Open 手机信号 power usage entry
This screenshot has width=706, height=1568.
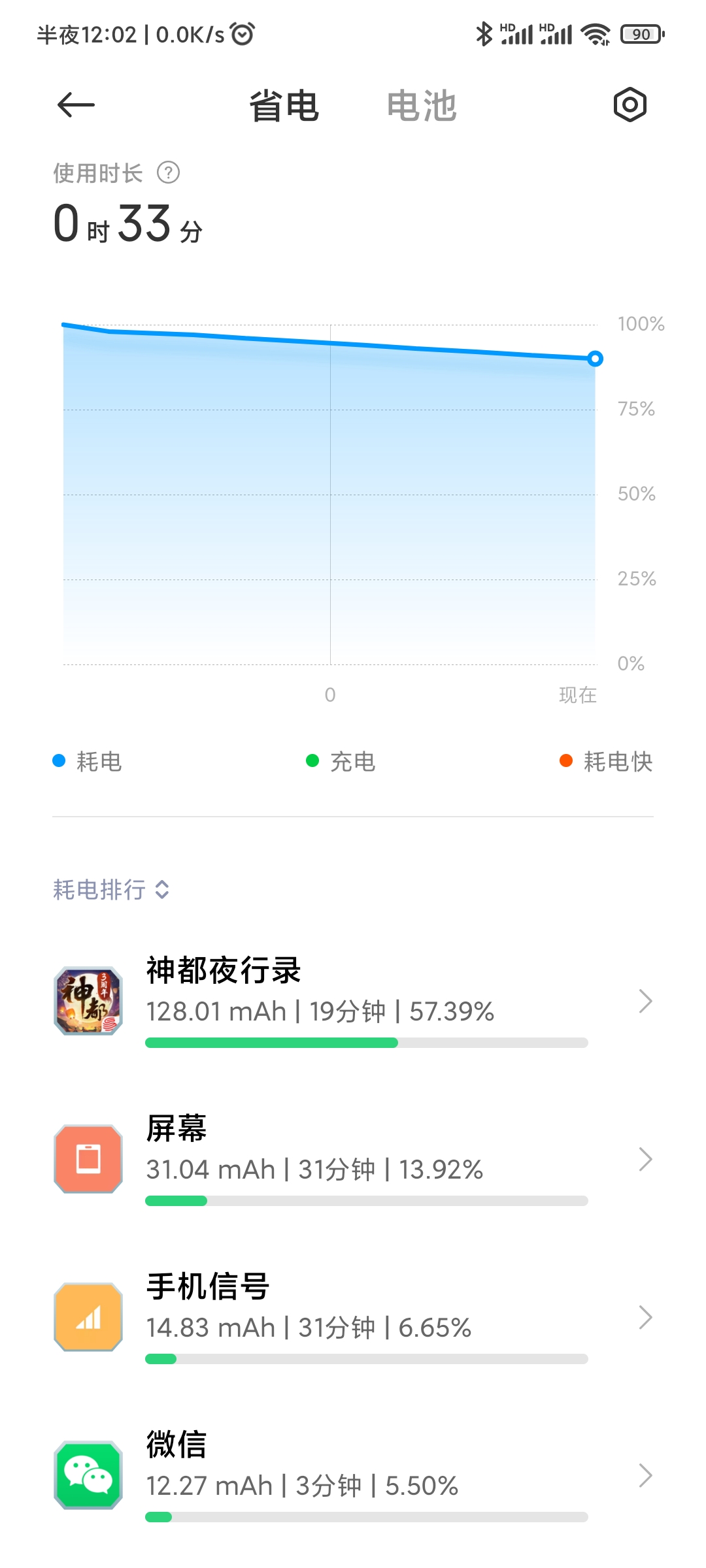[x=353, y=1317]
